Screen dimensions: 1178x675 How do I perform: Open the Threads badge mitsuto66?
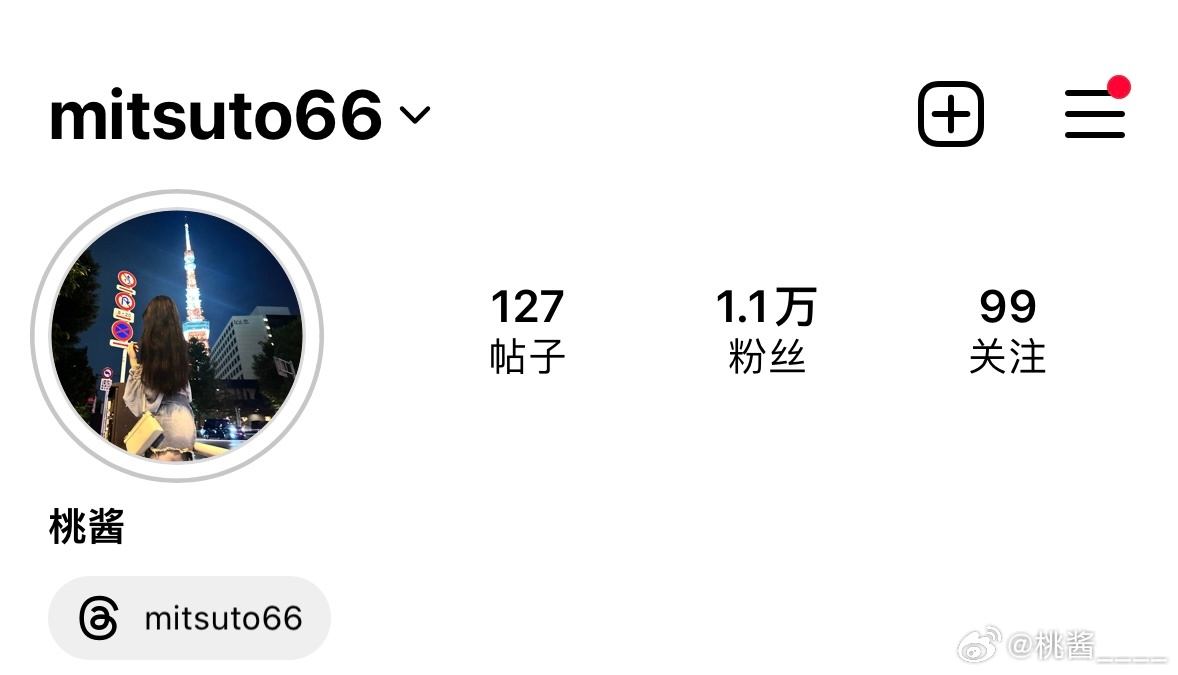tap(190, 618)
